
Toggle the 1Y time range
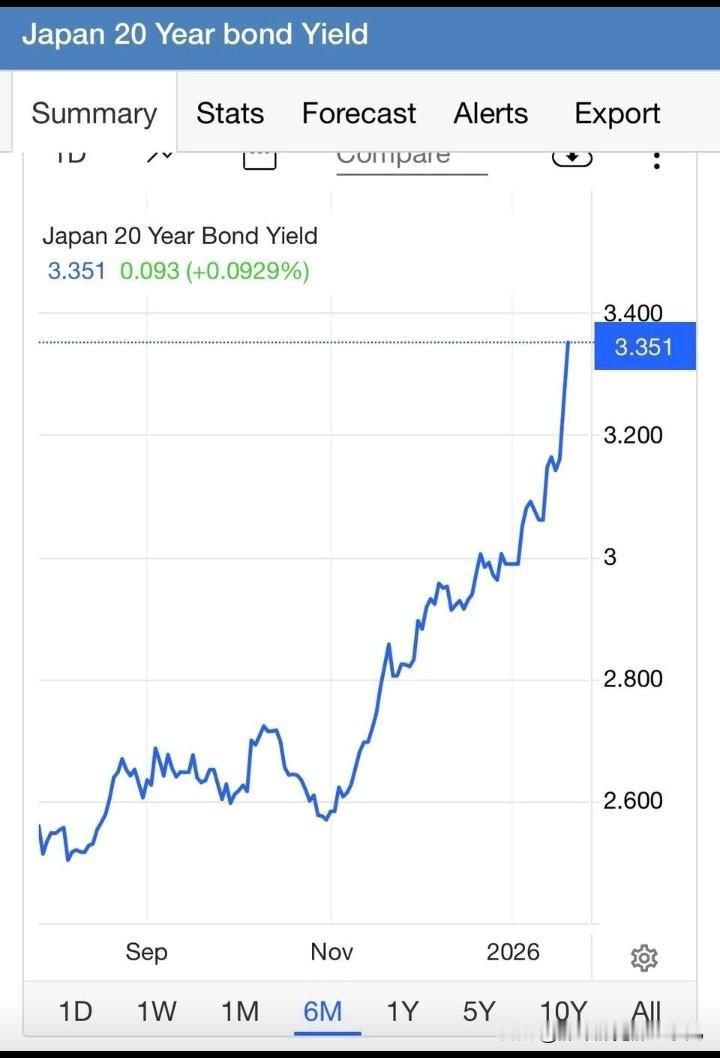(402, 1011)
